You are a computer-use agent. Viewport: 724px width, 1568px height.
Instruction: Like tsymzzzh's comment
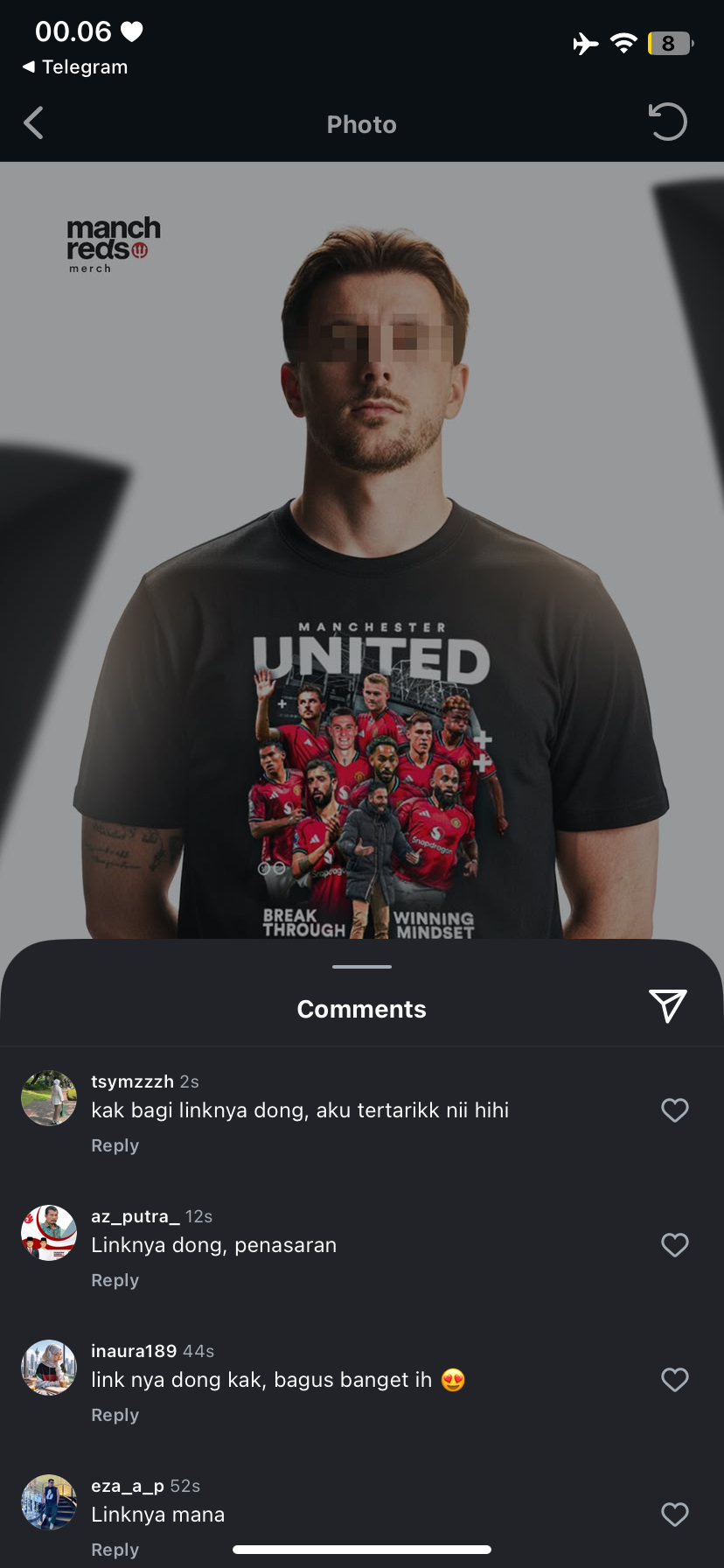click(674, 1110)
